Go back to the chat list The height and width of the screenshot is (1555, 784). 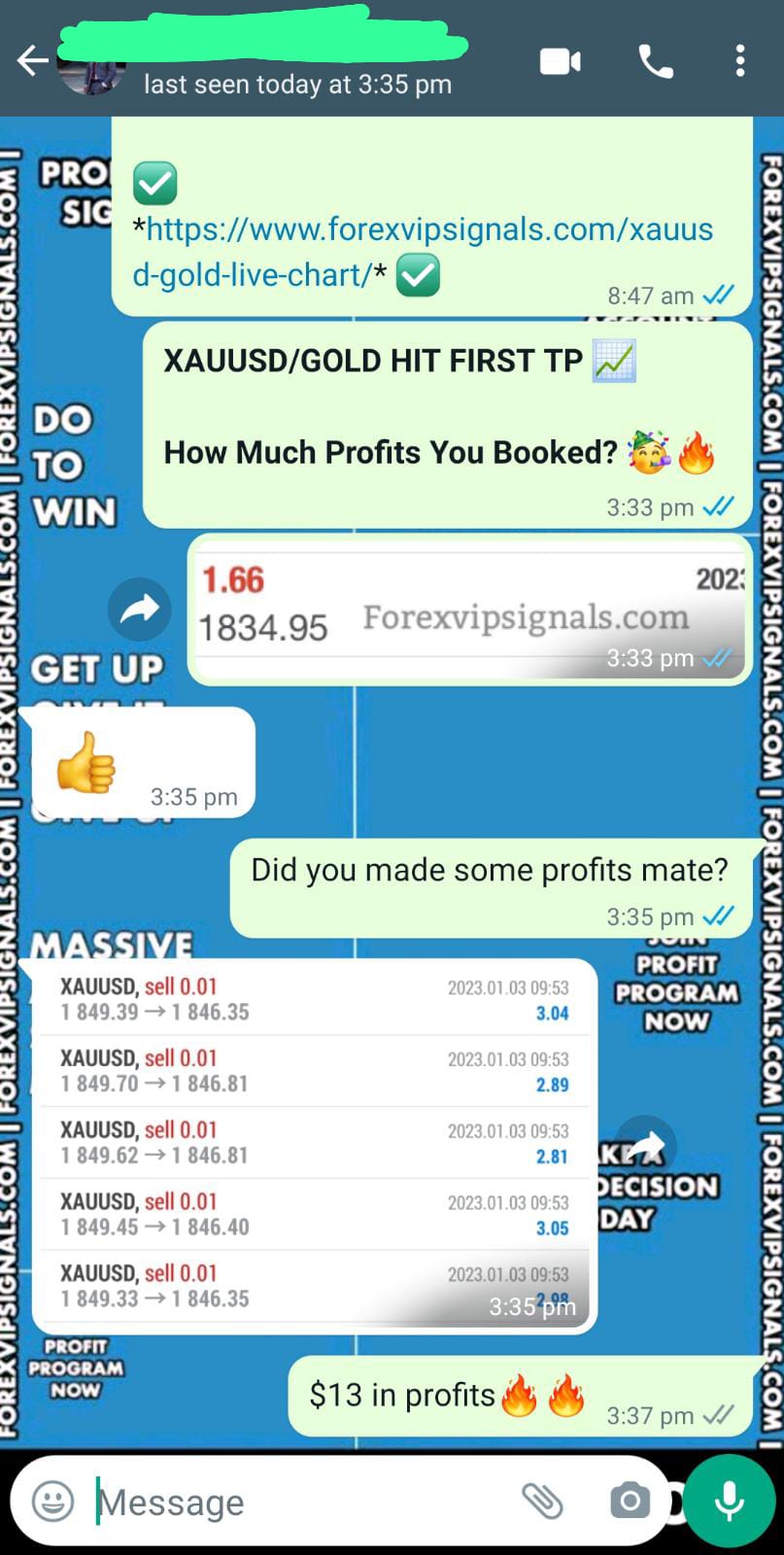(32, 61)
